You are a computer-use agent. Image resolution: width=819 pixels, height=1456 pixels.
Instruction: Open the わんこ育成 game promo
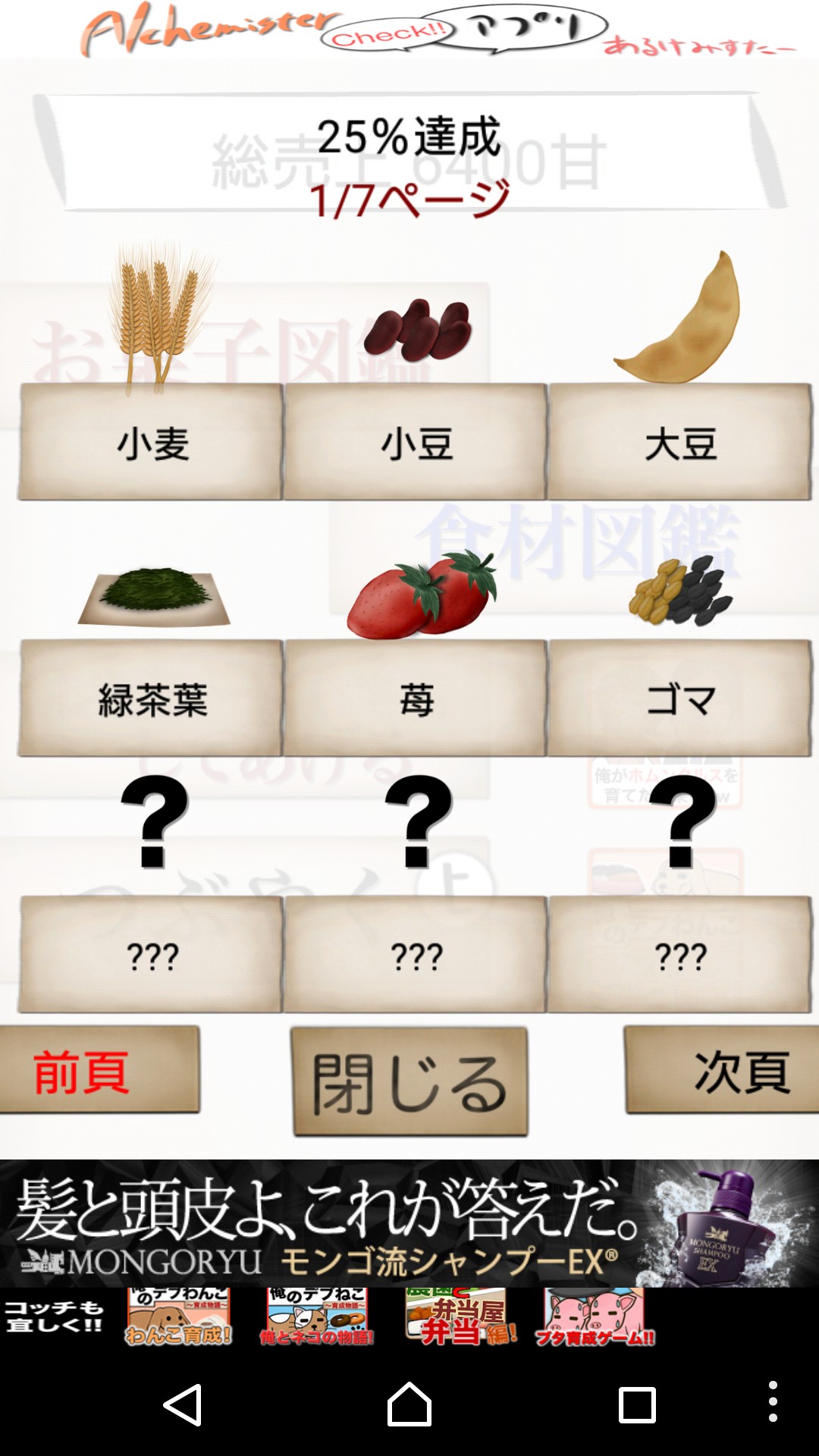click(179, 1317)
